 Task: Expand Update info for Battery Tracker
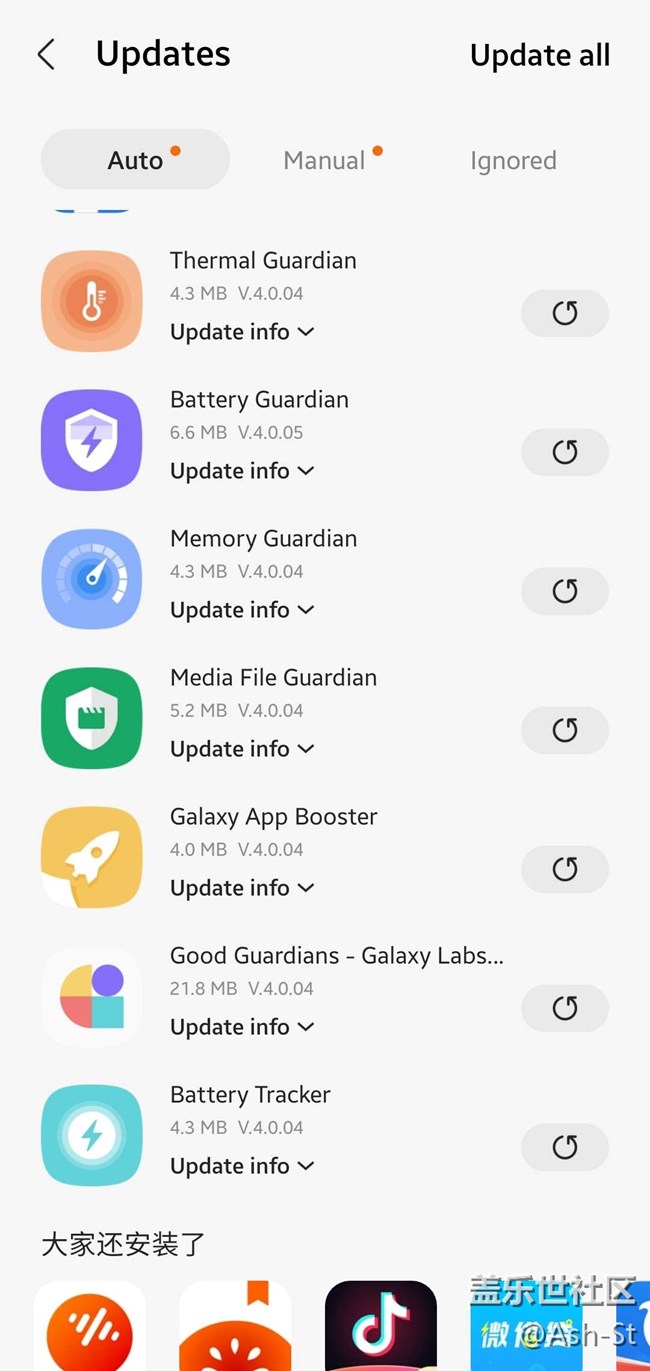pos(242,1166)
